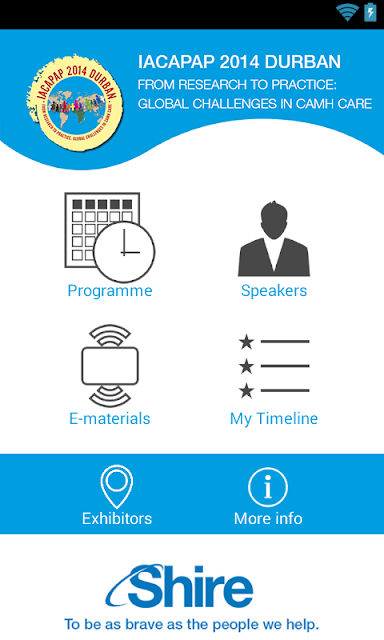
Task: Open More info
Action: (268, 497)
